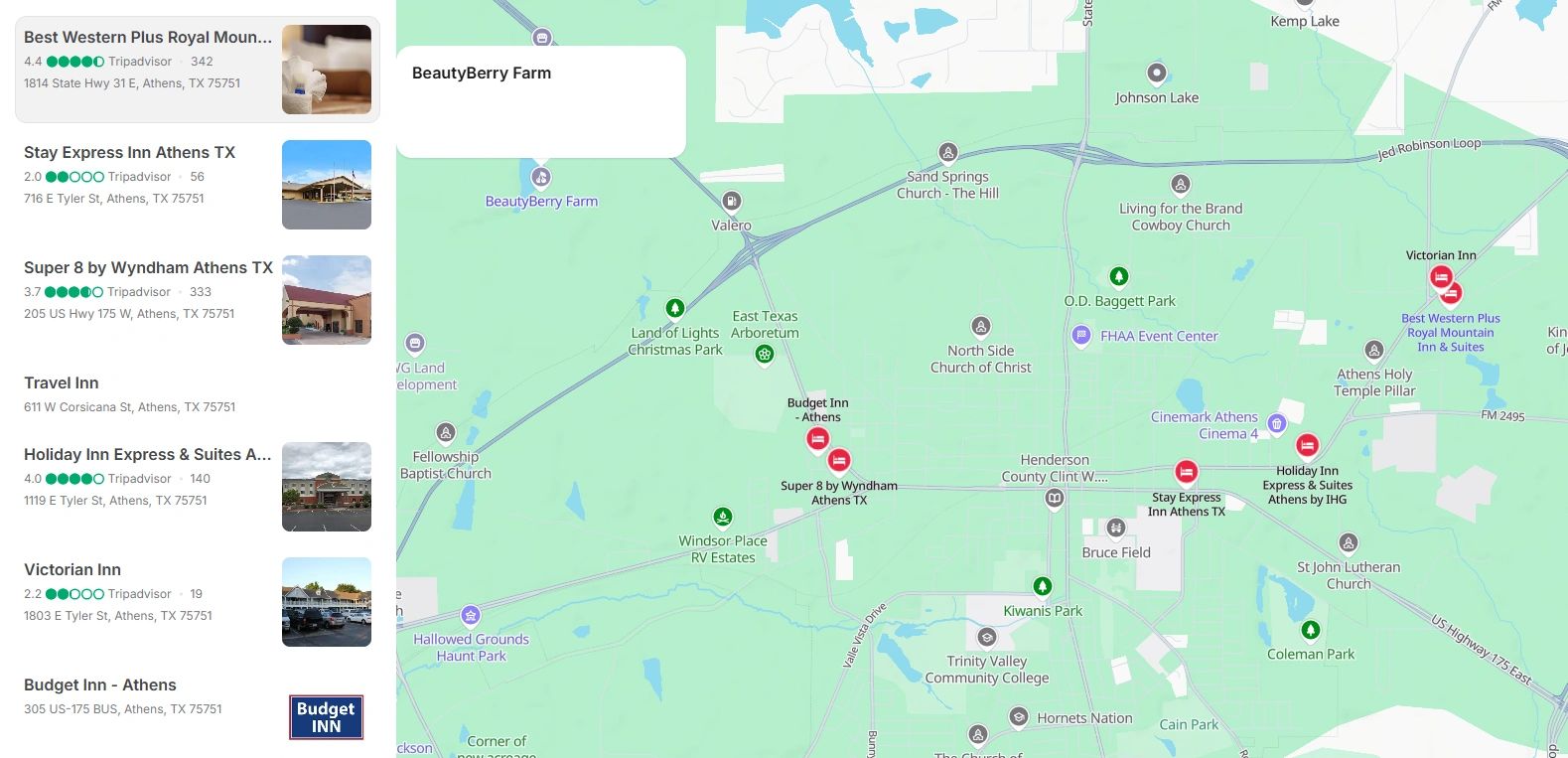Open the Best Western Plus Royal Mountain listing
1568x758 pixels.
(198, 70)
